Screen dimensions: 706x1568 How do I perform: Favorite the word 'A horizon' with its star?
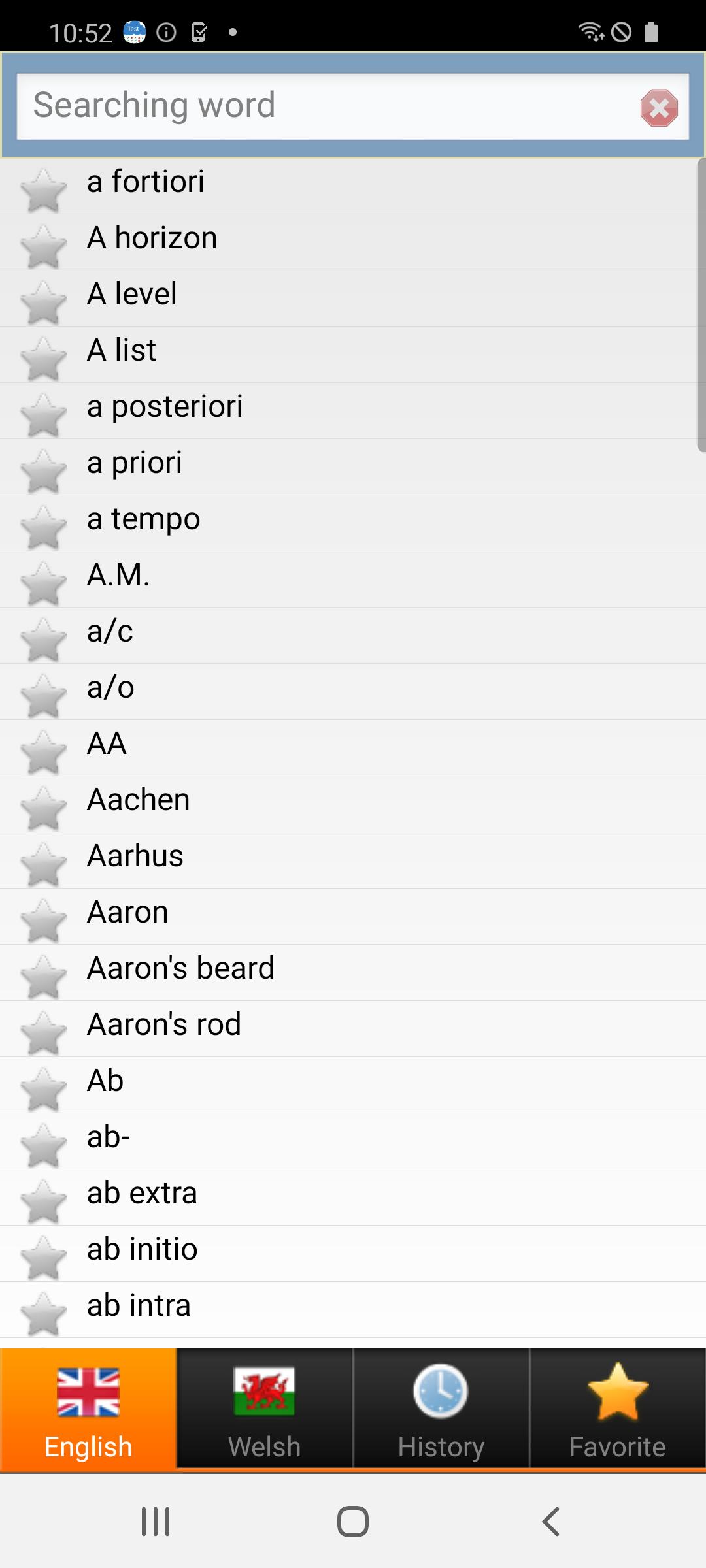pyautogui.click(x=43, y=246)
